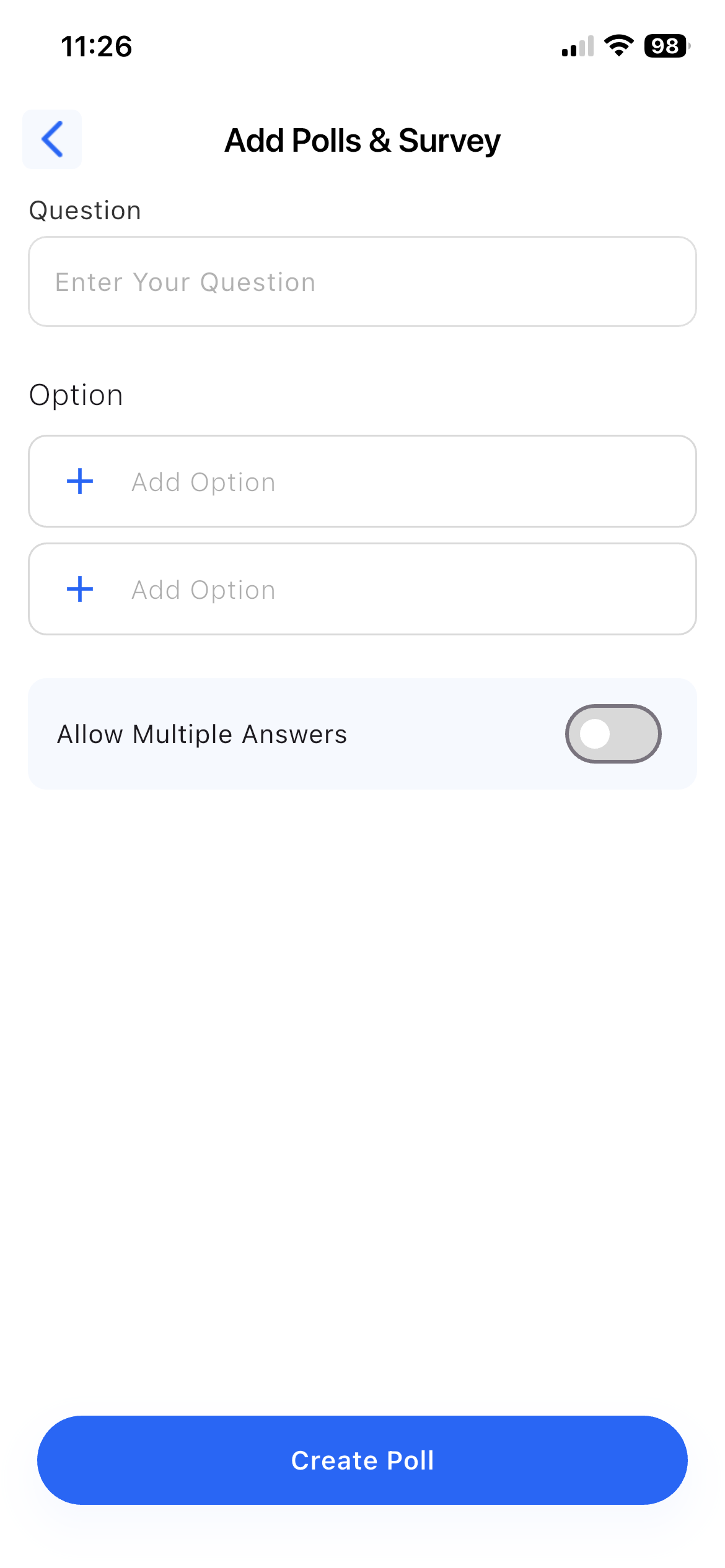The image size is (725, 1568).
Task: Go back using the blue arrow
Action: click(52, 139)
